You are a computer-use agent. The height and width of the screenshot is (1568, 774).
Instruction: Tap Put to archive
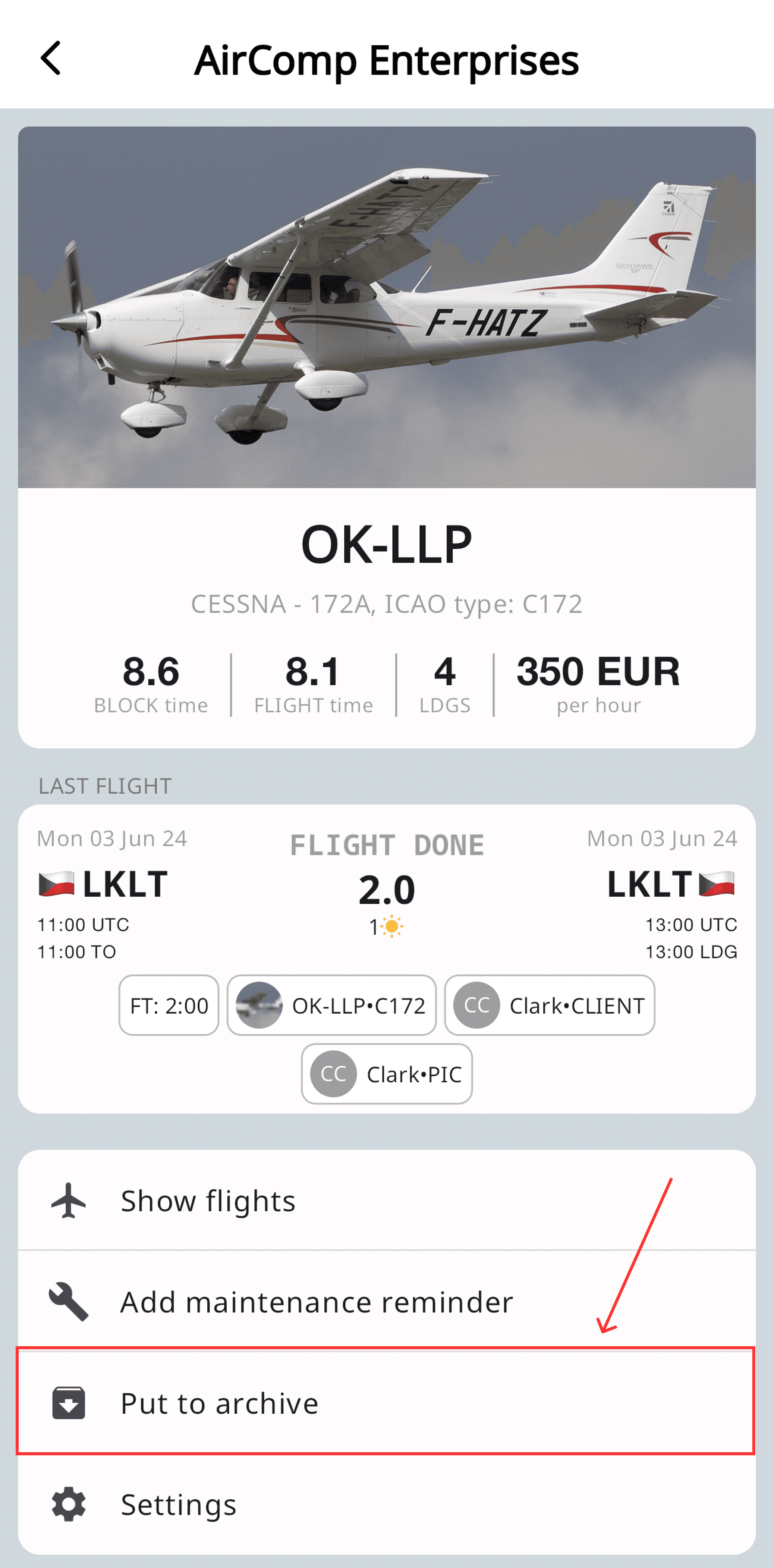(387, 1403)
